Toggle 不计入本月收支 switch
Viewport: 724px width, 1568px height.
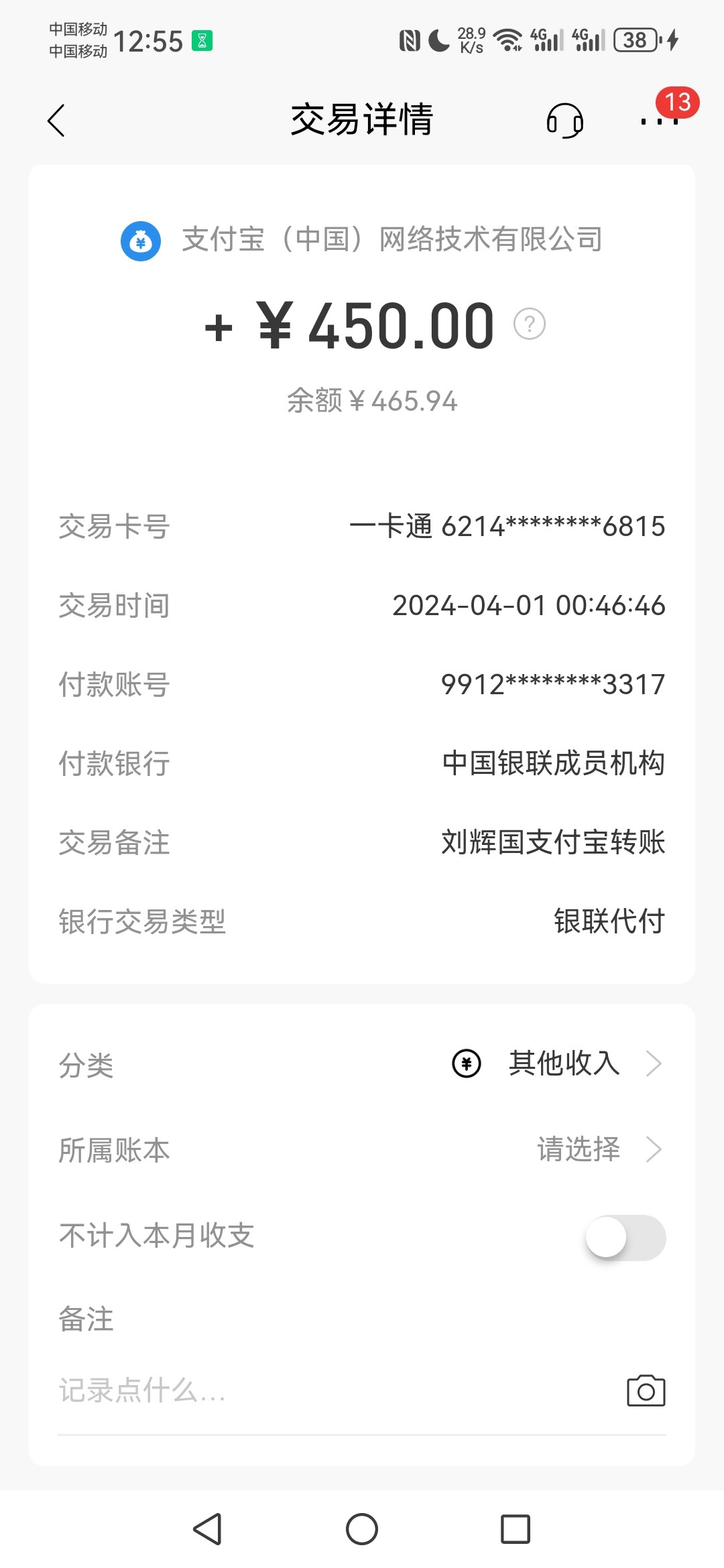tap(625, 1237)
